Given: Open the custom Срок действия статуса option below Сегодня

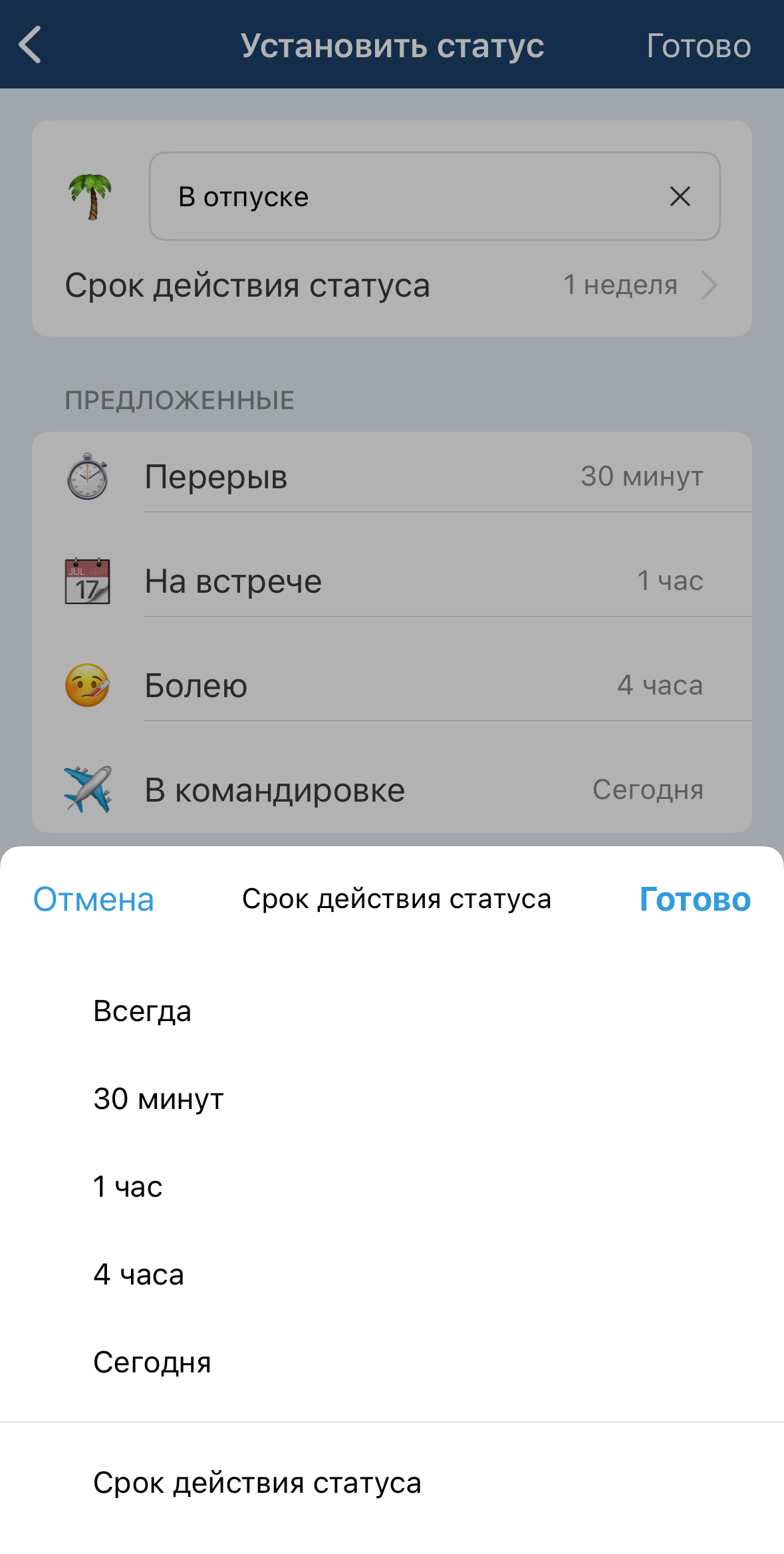Looking at the screenshot, I should coord(257,1483).
